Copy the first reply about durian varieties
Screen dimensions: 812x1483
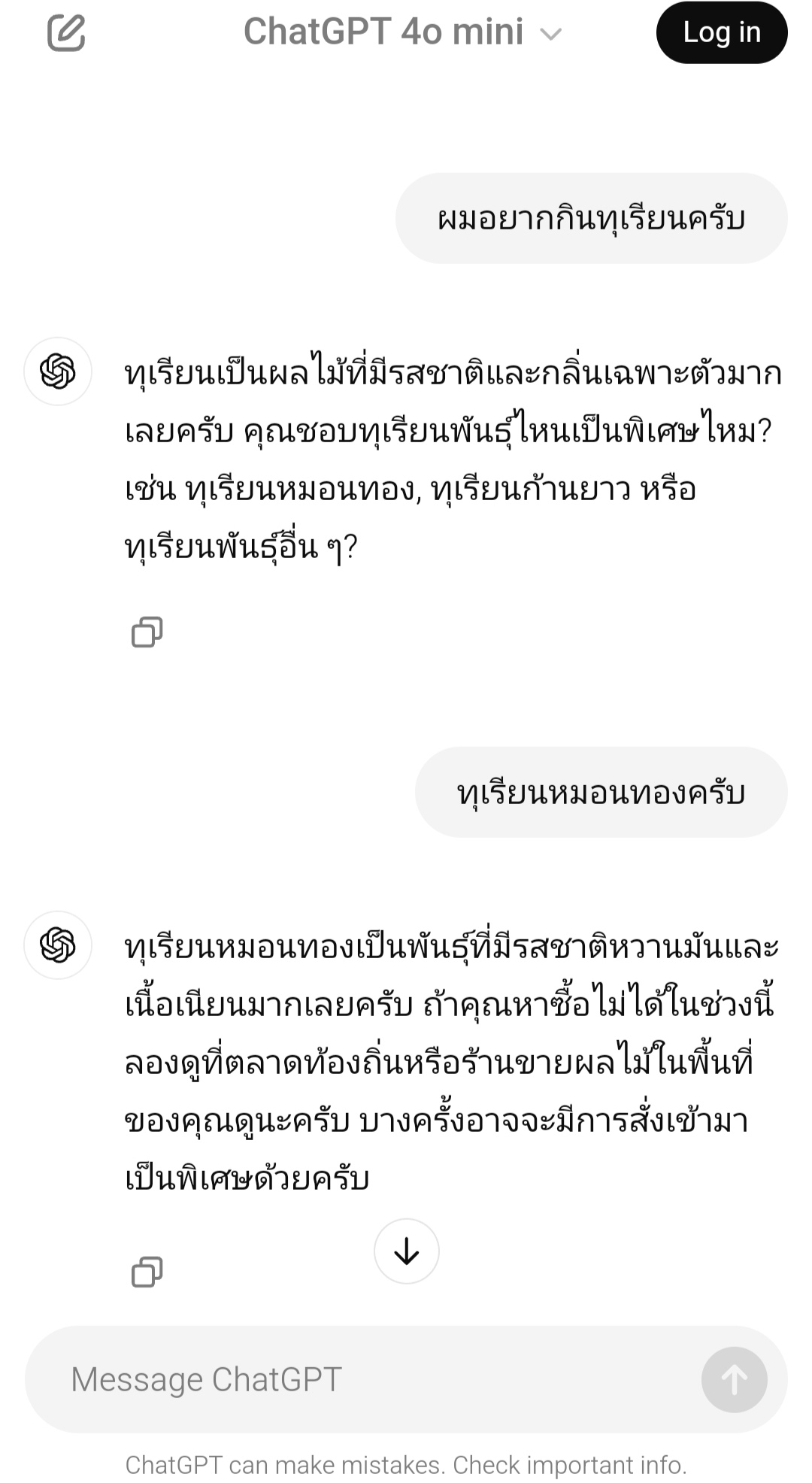[147, 632]
